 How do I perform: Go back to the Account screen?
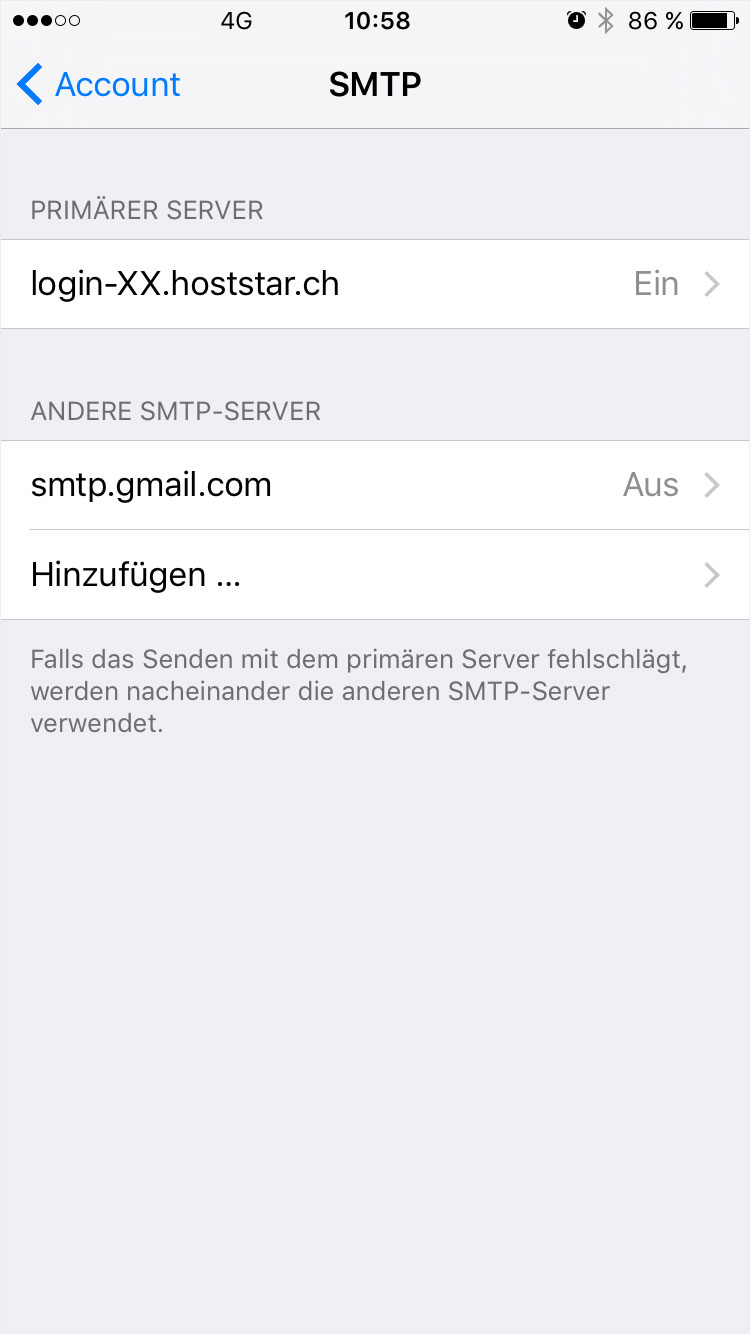coord(98,85)
